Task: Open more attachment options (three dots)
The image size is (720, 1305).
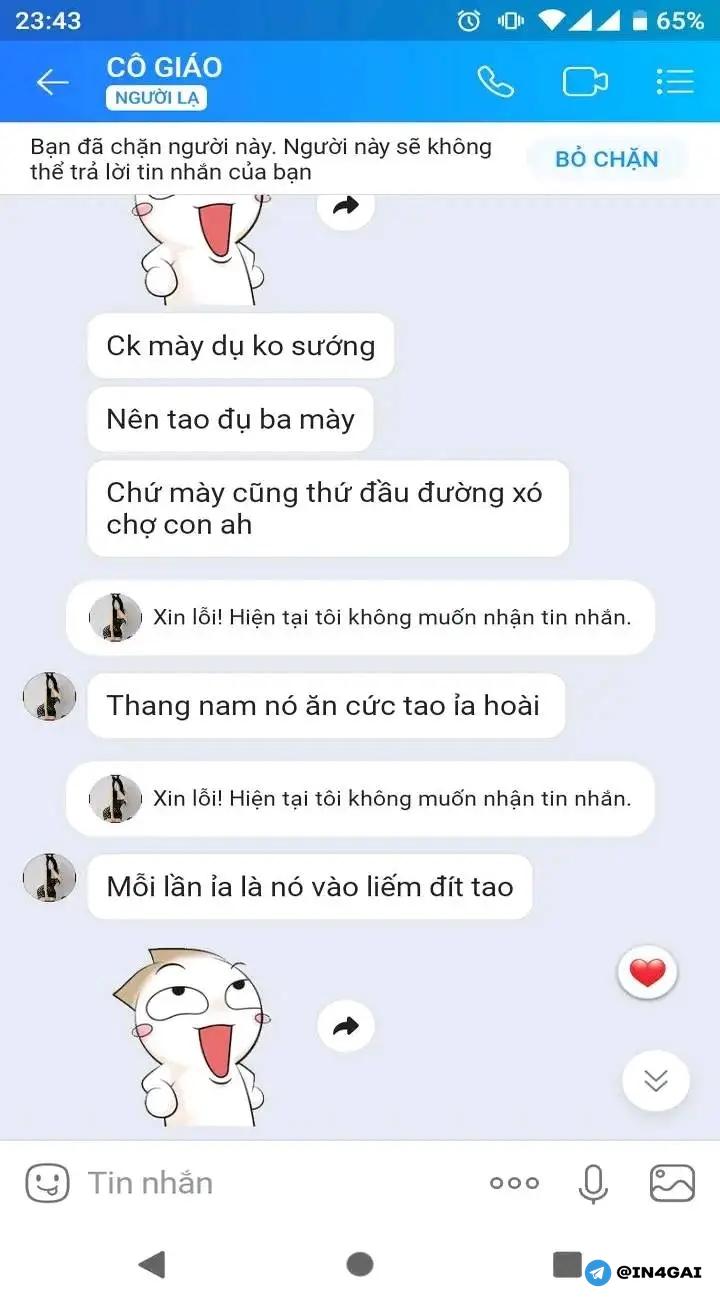Action: (x=514, y=1183)
